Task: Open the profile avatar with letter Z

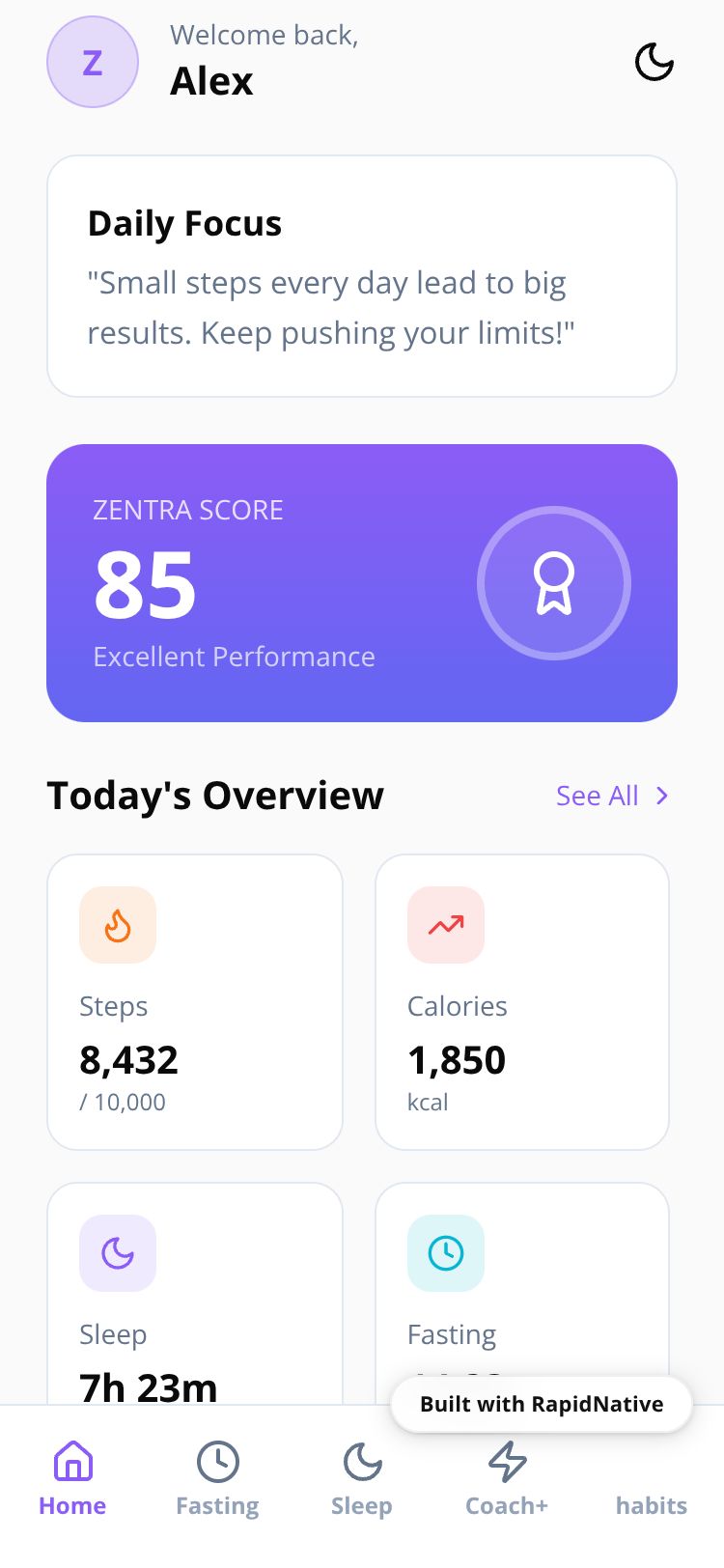Action: tap(93, 63)
